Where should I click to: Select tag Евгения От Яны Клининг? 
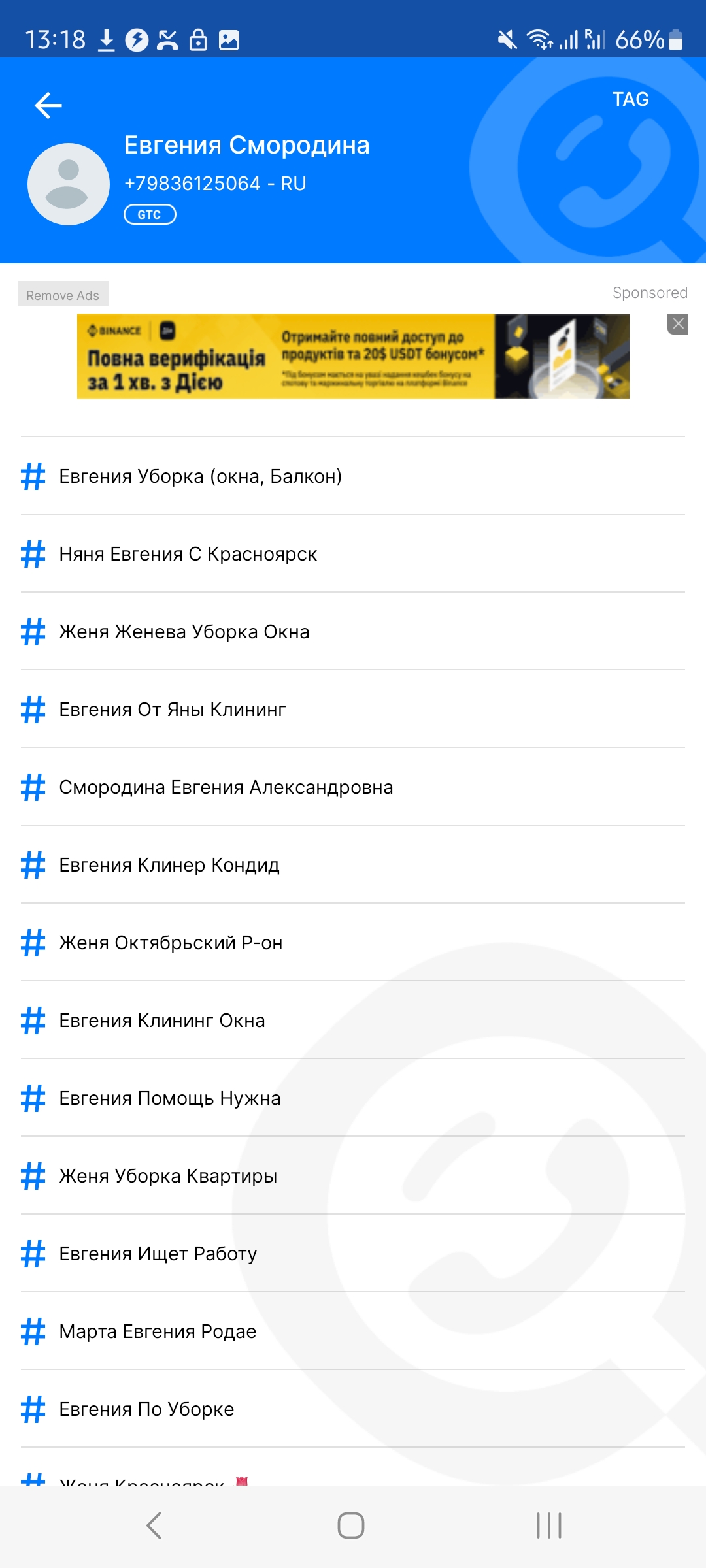[x=353, y=710]
